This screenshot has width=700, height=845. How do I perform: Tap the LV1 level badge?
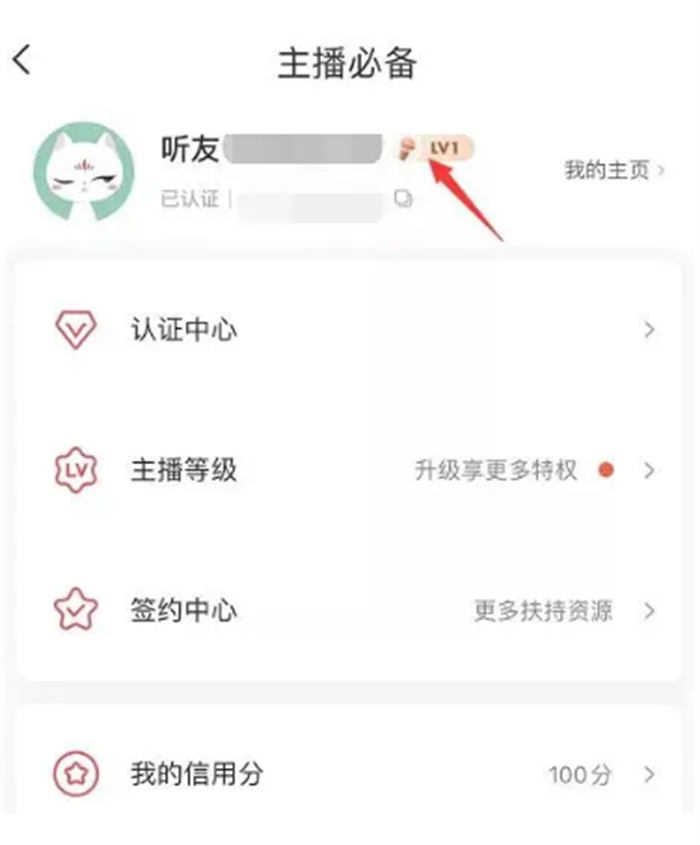click(444, 148)
